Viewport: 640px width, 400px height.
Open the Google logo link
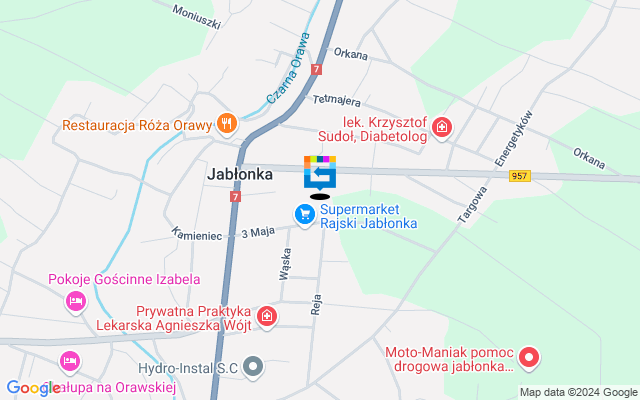point(33,388)
